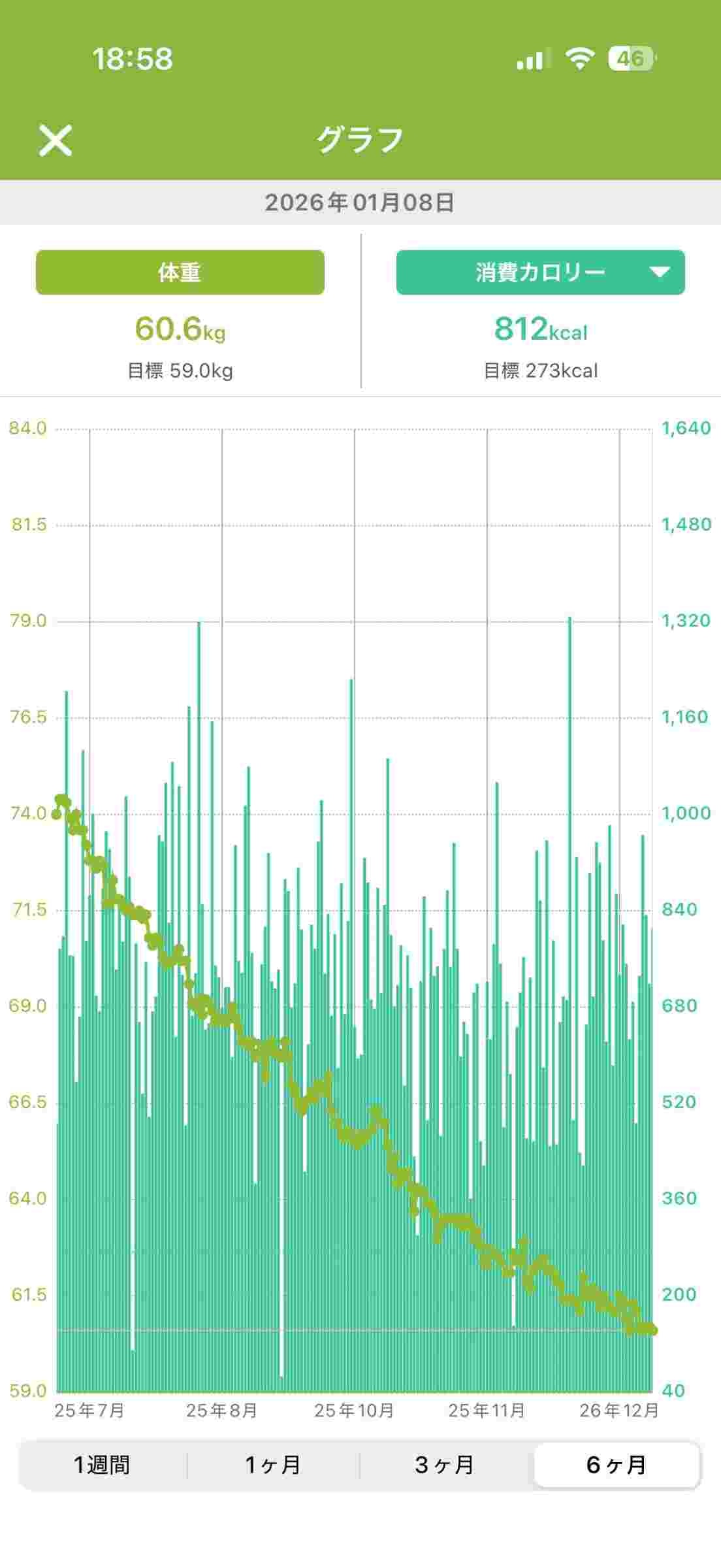Switch to the 1週間 range

(x=102, y=1465)
